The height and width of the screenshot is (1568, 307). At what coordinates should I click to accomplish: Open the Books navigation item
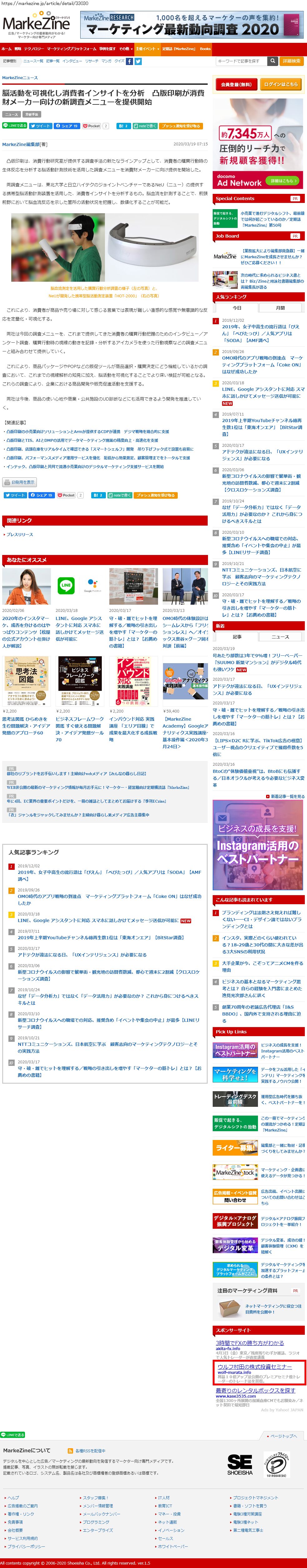pyautogui.click(x=205, y=49)
